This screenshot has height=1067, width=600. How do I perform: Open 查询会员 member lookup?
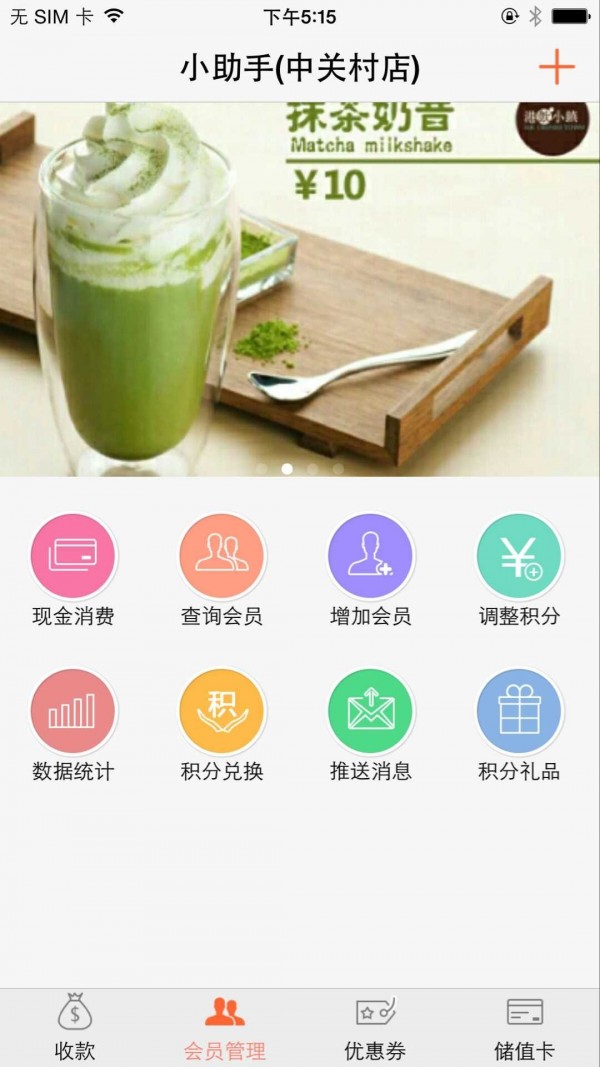point(222,557)
